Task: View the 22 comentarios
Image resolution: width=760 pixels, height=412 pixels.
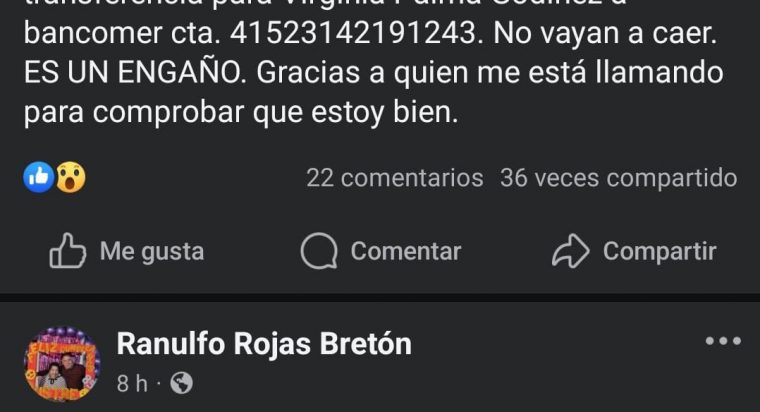Action: [394, 178]
